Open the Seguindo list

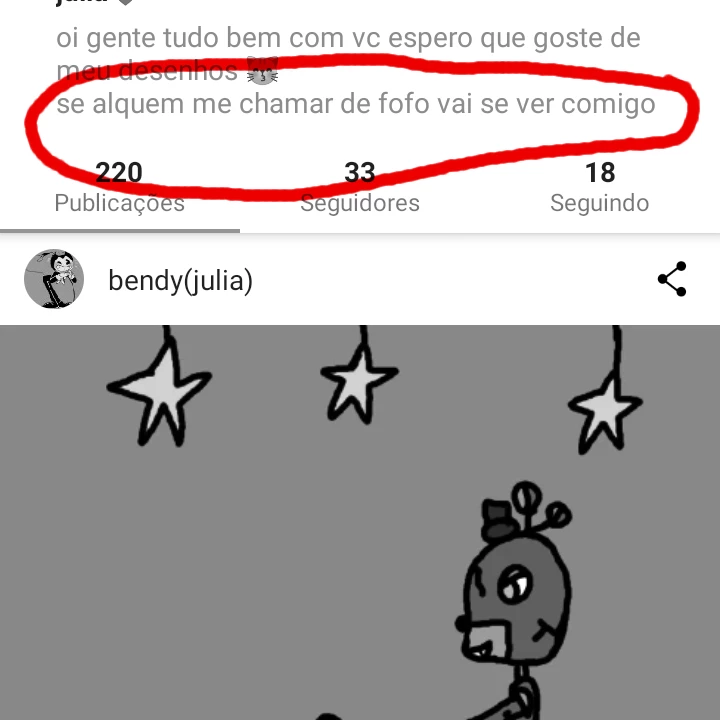click(x=600, y=187)
